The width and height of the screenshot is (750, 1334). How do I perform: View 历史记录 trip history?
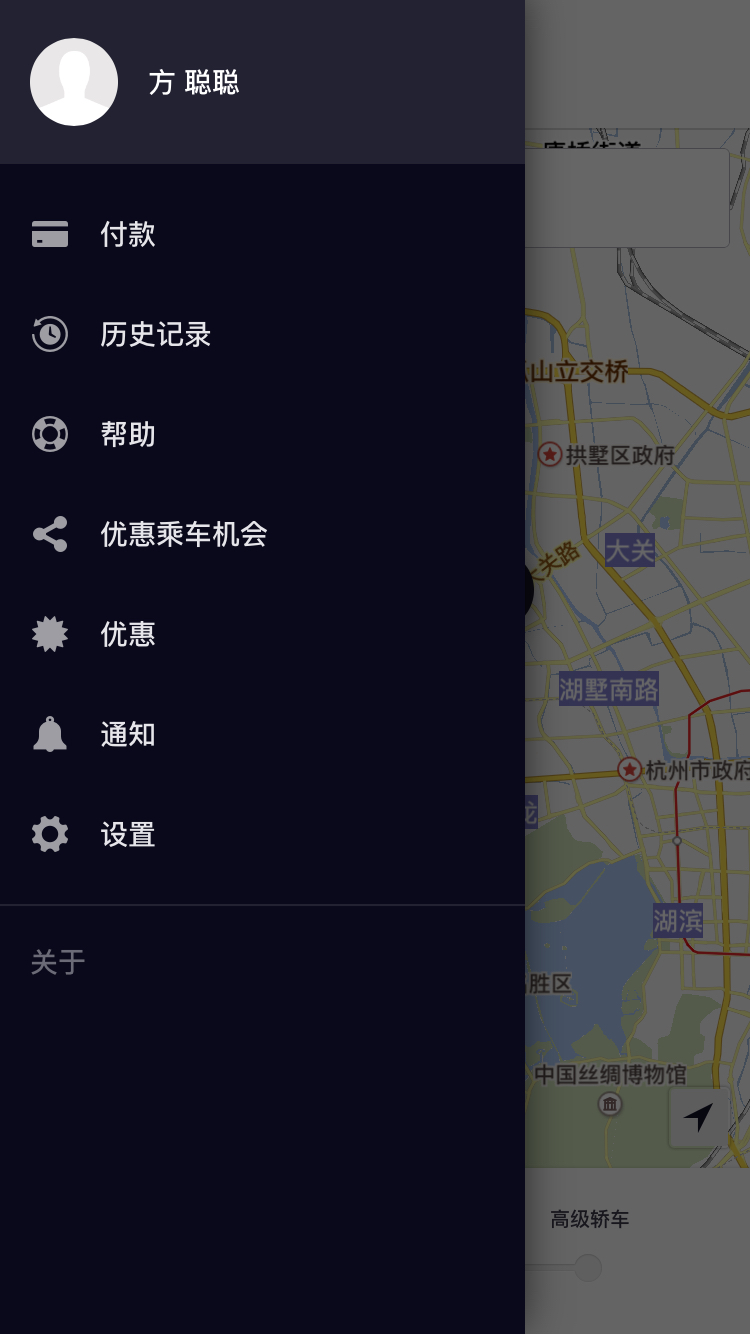point(262,334)
